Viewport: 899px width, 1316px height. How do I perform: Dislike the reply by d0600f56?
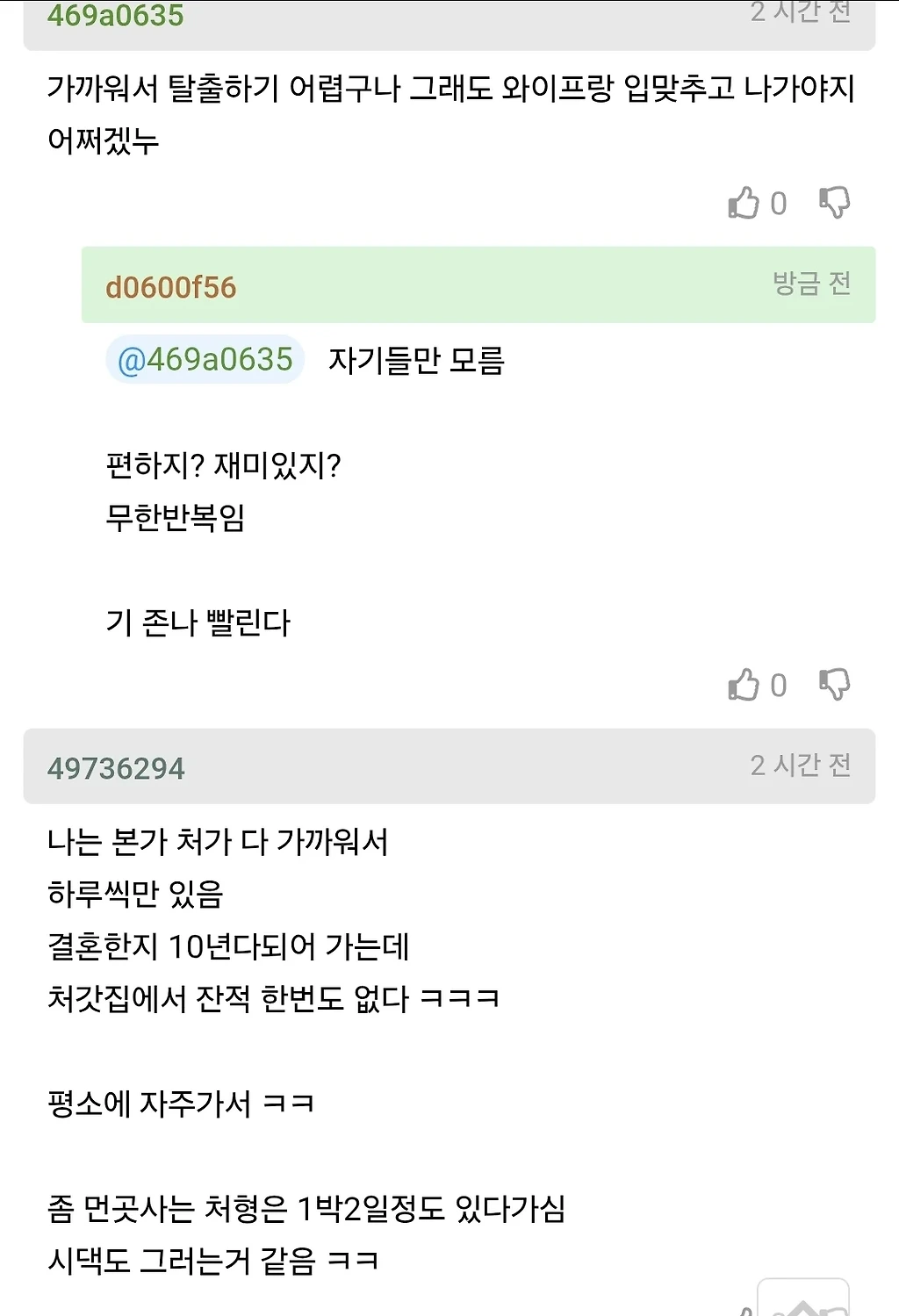pos(834,685)
